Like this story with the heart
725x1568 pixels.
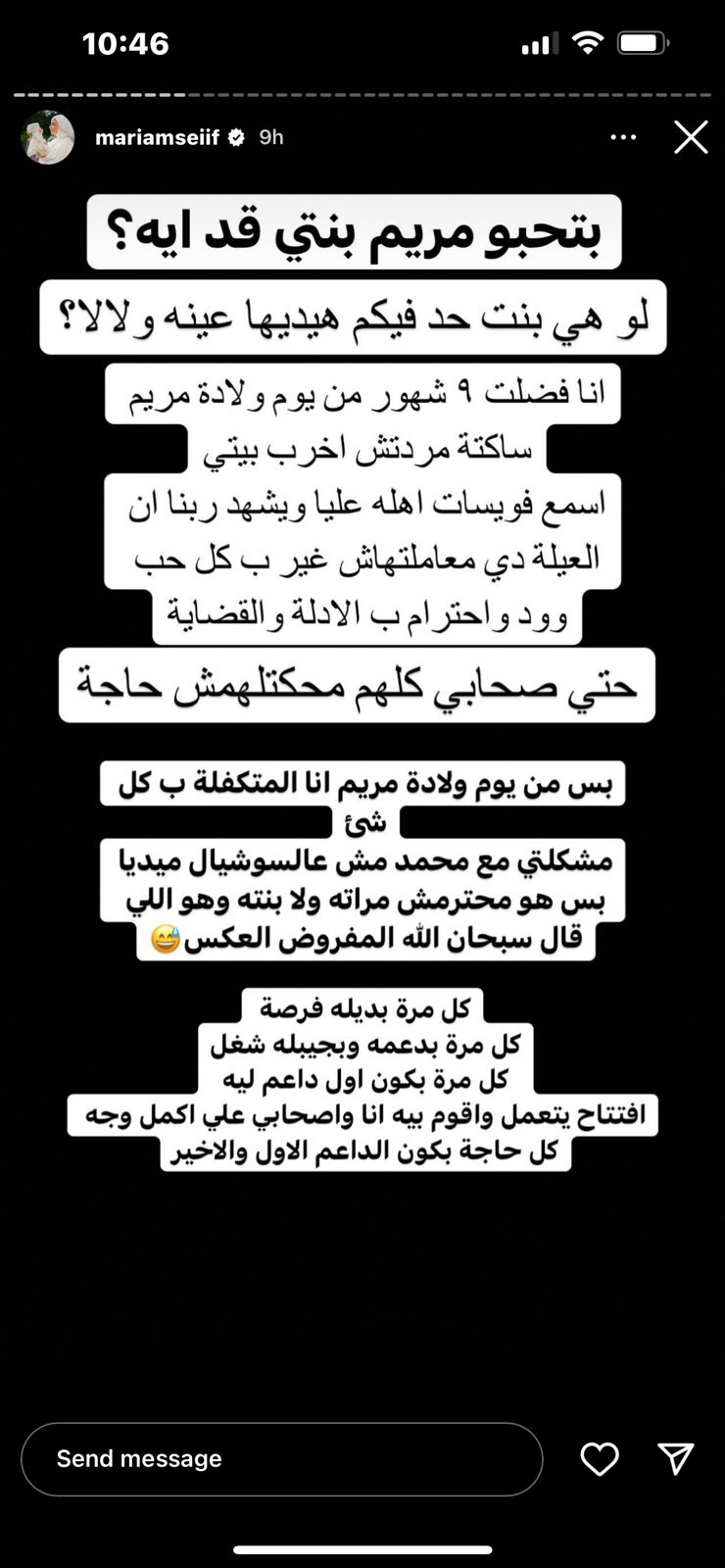pyautogui.click(x=600, y=1458)
